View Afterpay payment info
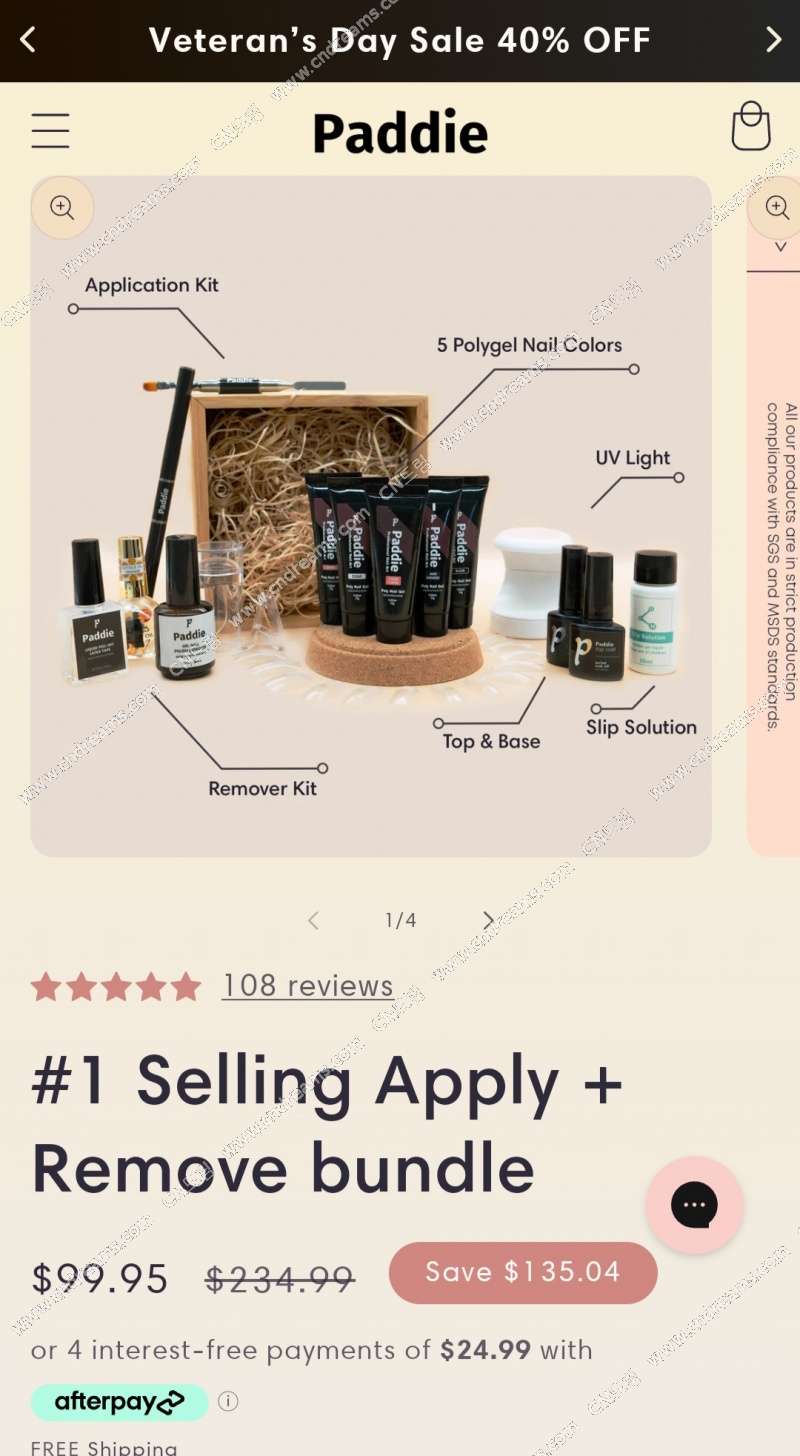Screen dimensions: 800x1456 tap(228, 1401)
